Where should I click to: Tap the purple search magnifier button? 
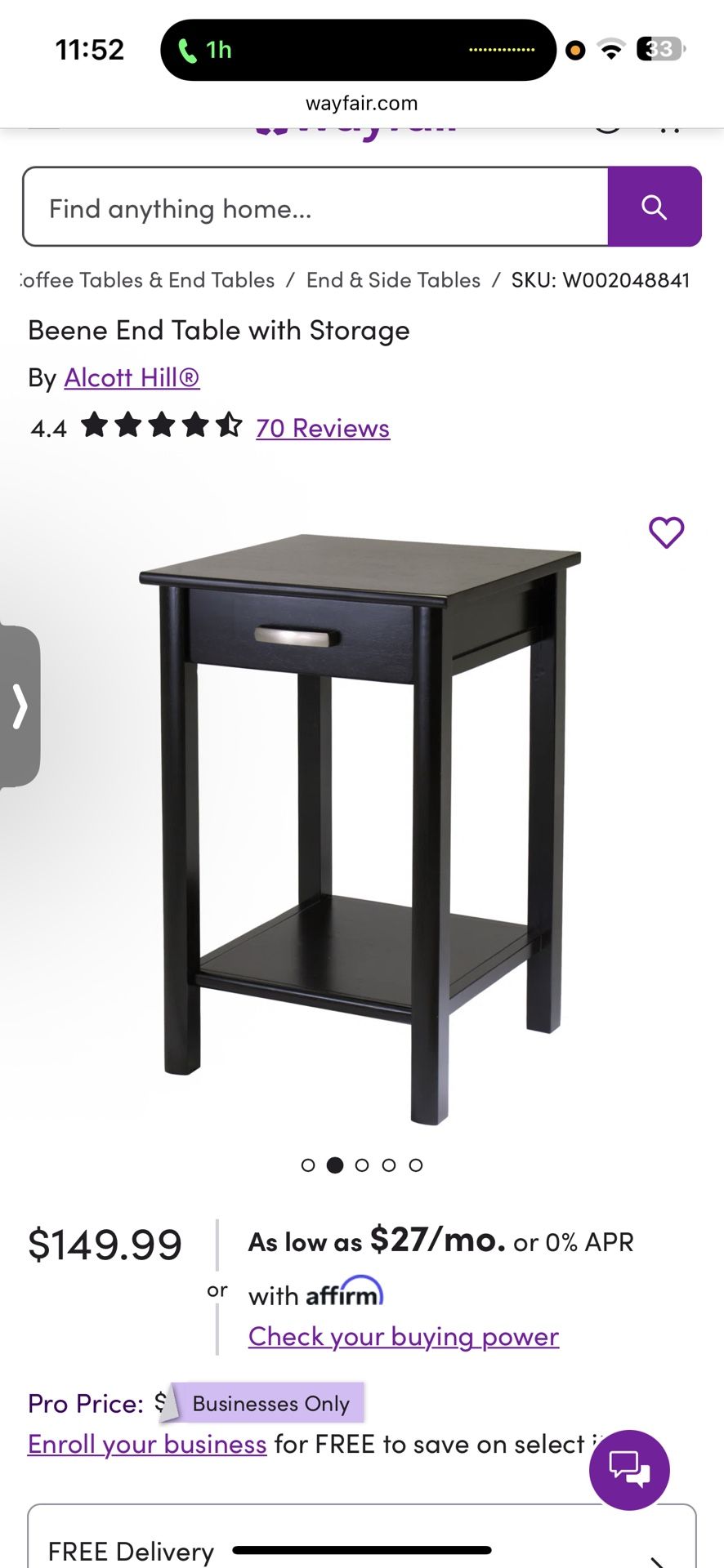[x=654, y=207]
